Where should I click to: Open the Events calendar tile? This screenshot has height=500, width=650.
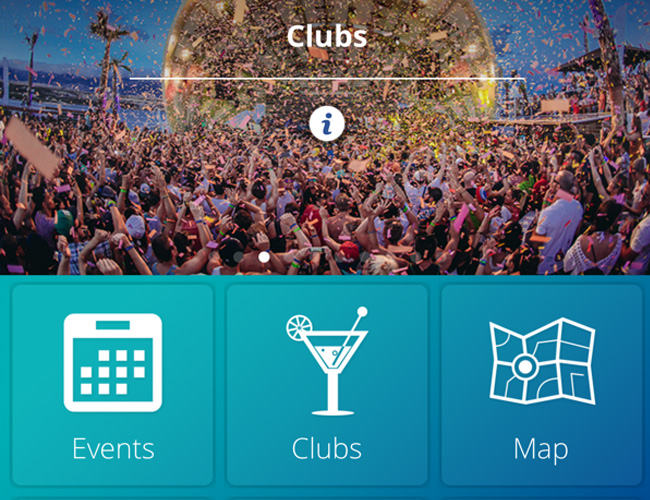(x=113, y=385)
